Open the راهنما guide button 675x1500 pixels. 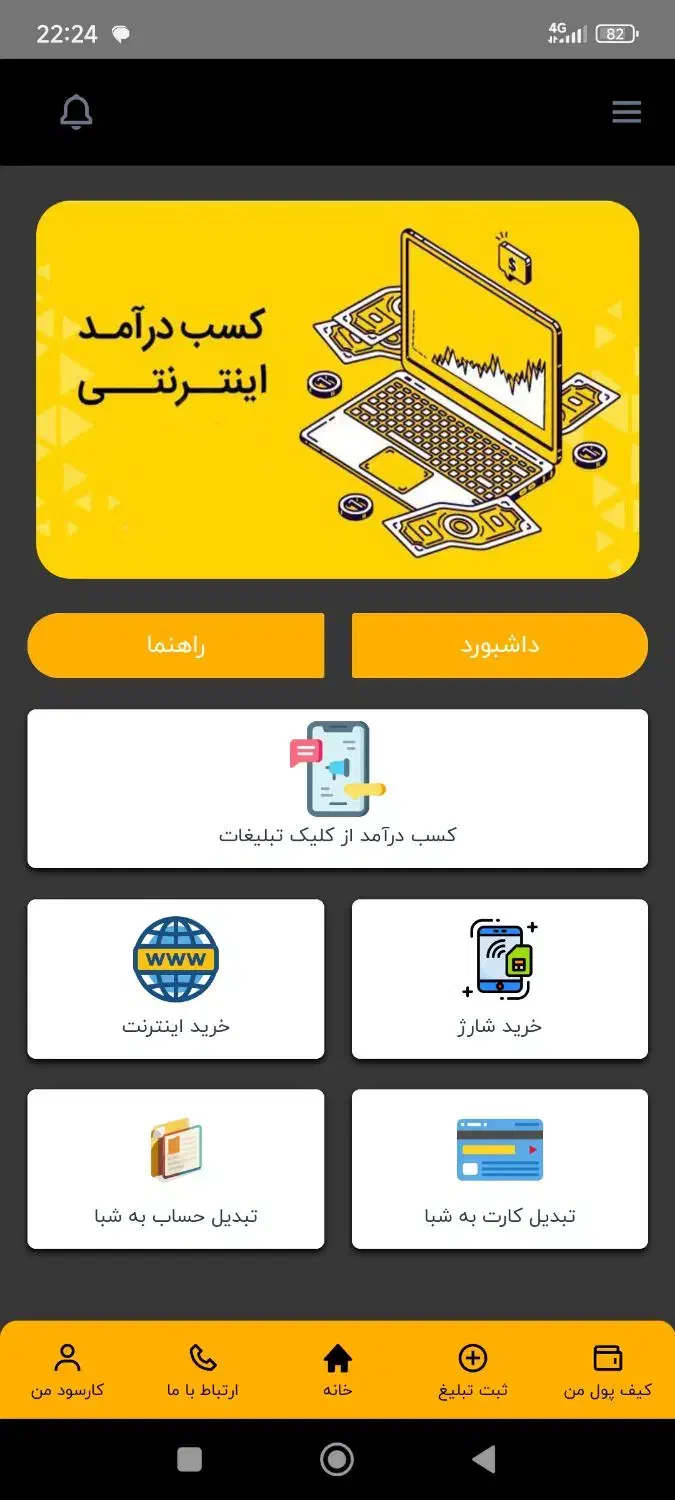click(x=176, y=645)
